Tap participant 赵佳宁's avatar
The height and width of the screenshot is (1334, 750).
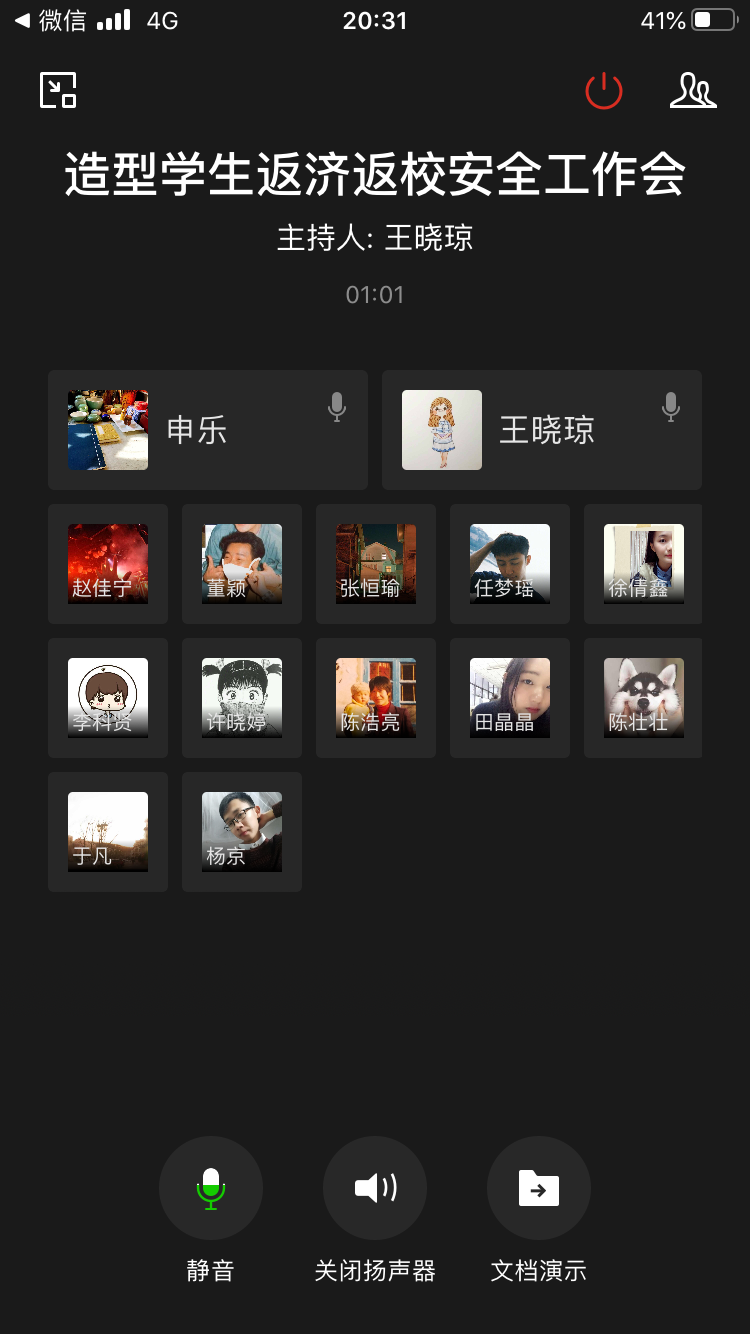[x=108, y=564]
